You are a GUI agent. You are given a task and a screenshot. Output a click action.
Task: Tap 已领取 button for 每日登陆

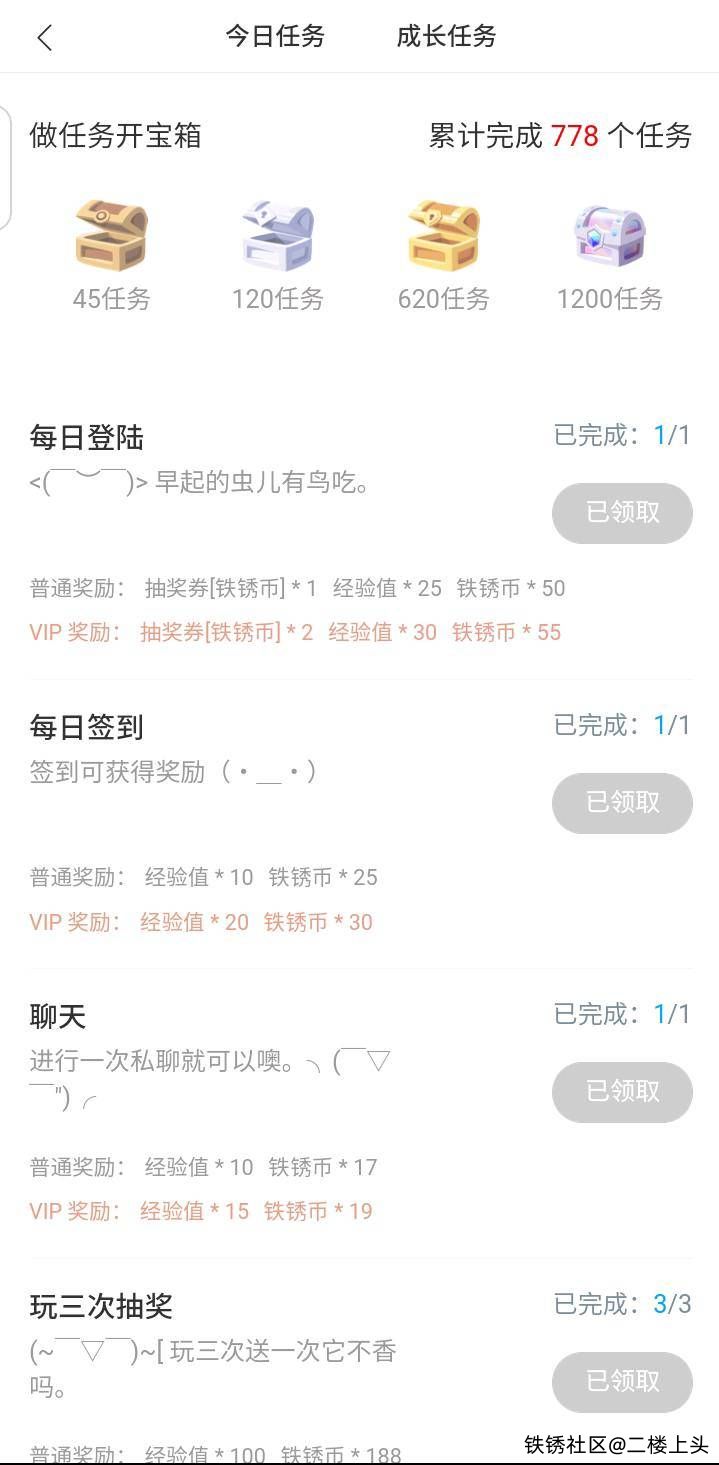pyautogui.click(x=622, y=513)
